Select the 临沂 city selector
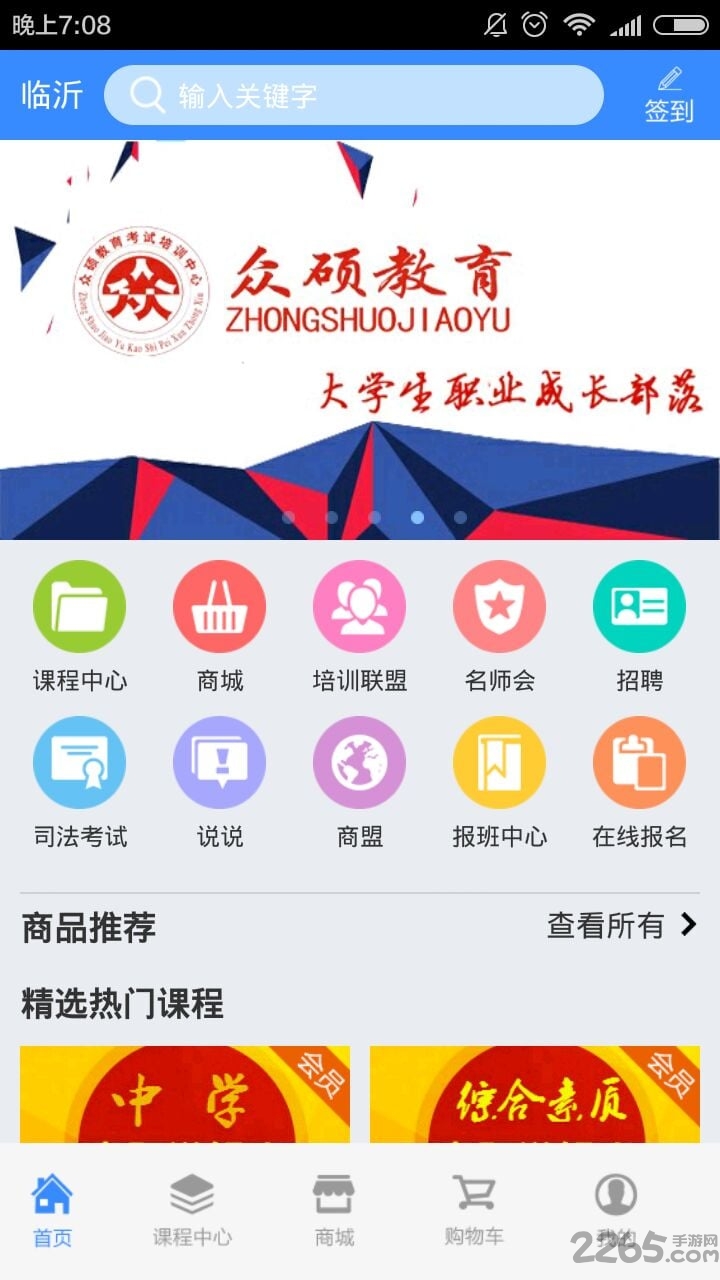720x1280 pixels. tap(52, 95)
